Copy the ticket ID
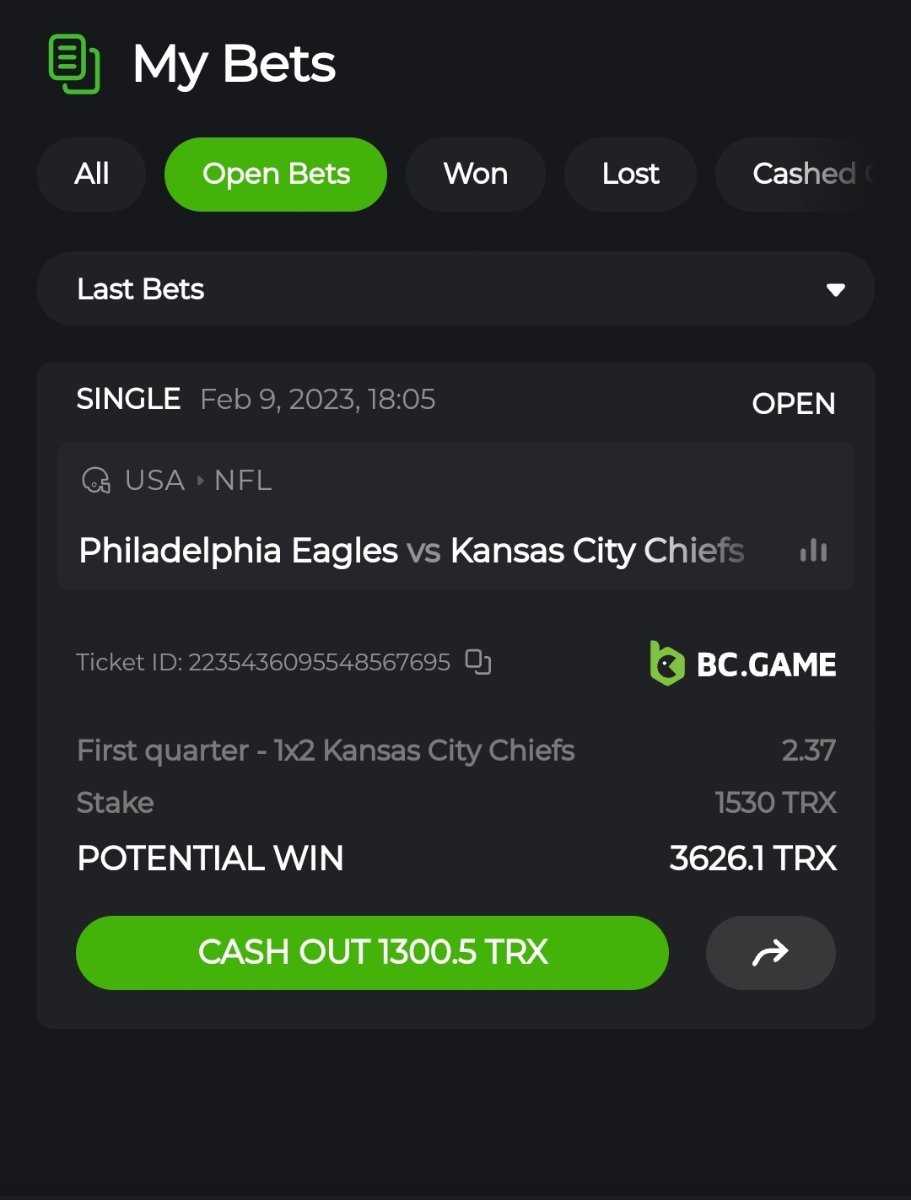911x1200 pixels. point(479,662)
